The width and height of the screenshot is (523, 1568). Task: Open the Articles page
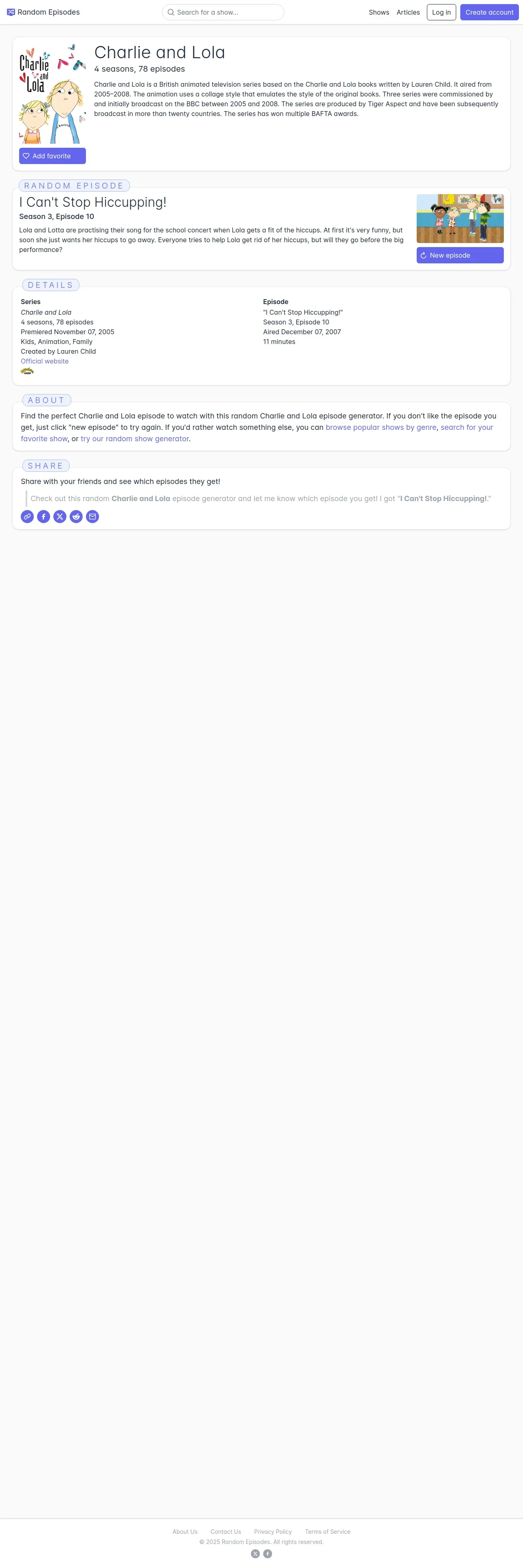pos(408,12)
